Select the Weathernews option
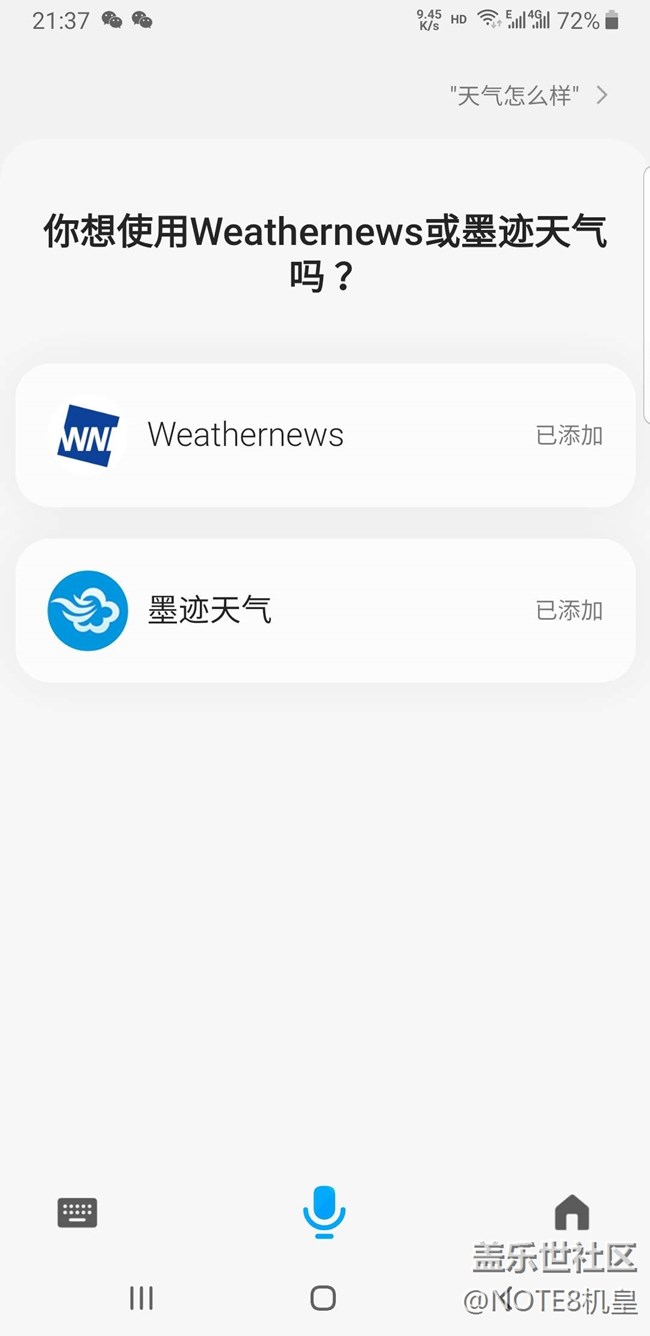Viewport: 650px width, 1336px height. pos(325,435)
